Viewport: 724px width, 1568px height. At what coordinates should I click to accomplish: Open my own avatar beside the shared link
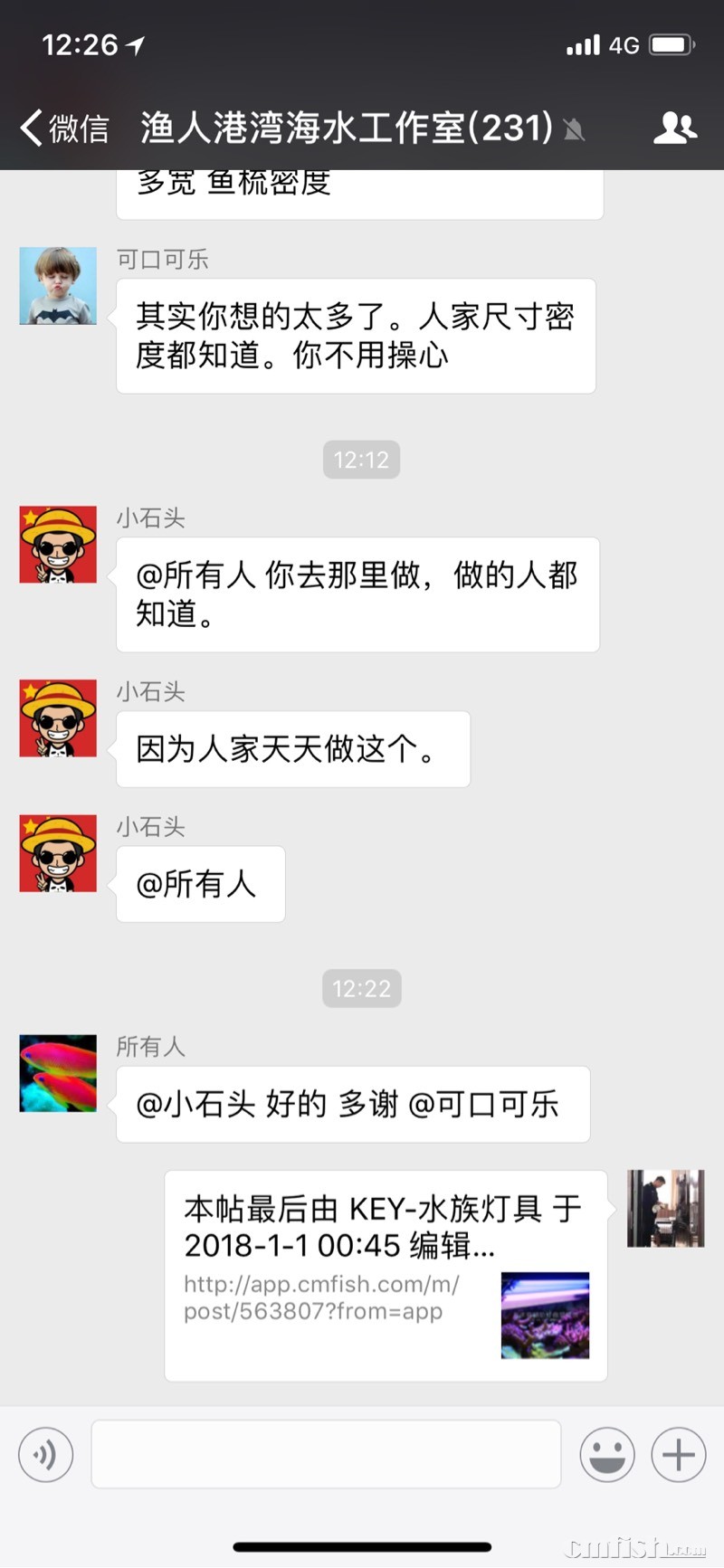pyautogui.click(x=665, y=1208)
